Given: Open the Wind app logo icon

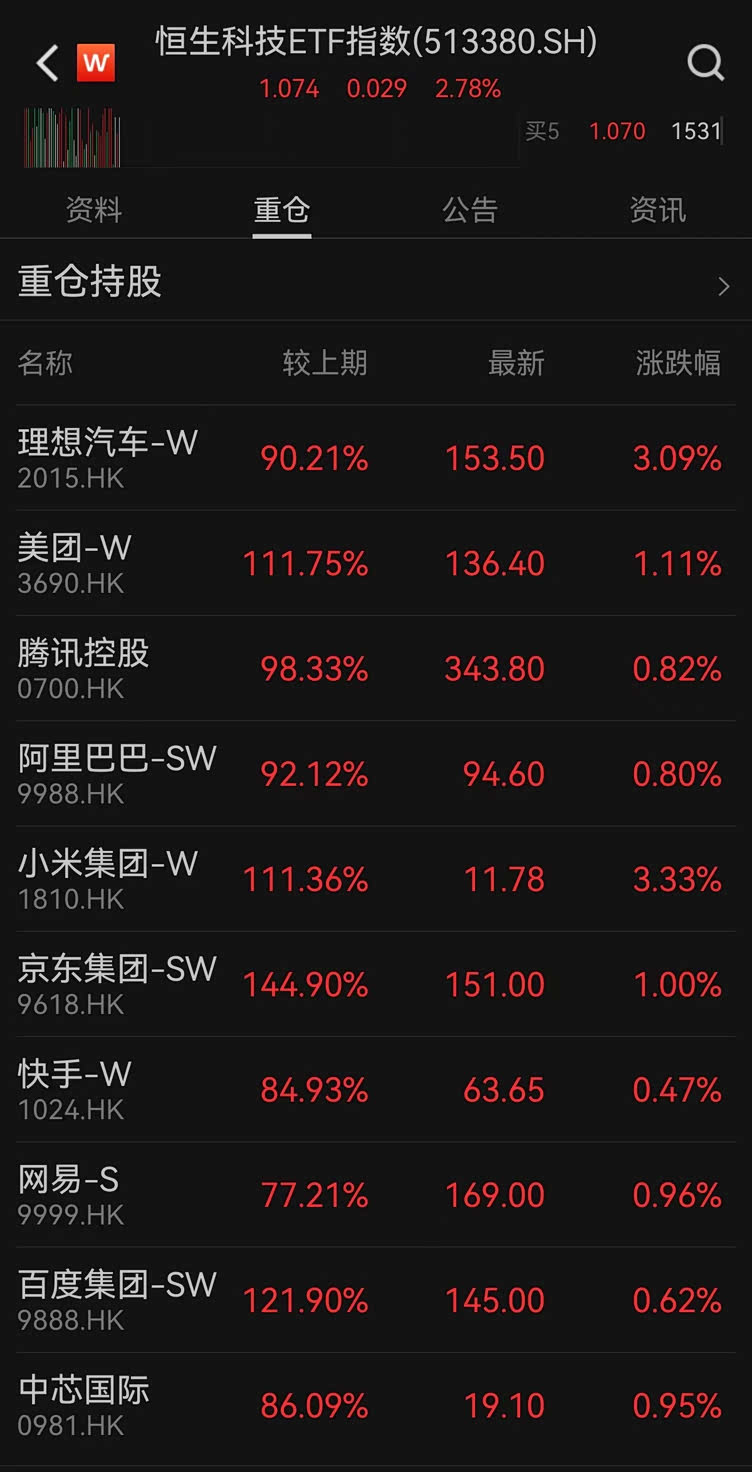Looking at the screenshot, I should click(92, 62).
